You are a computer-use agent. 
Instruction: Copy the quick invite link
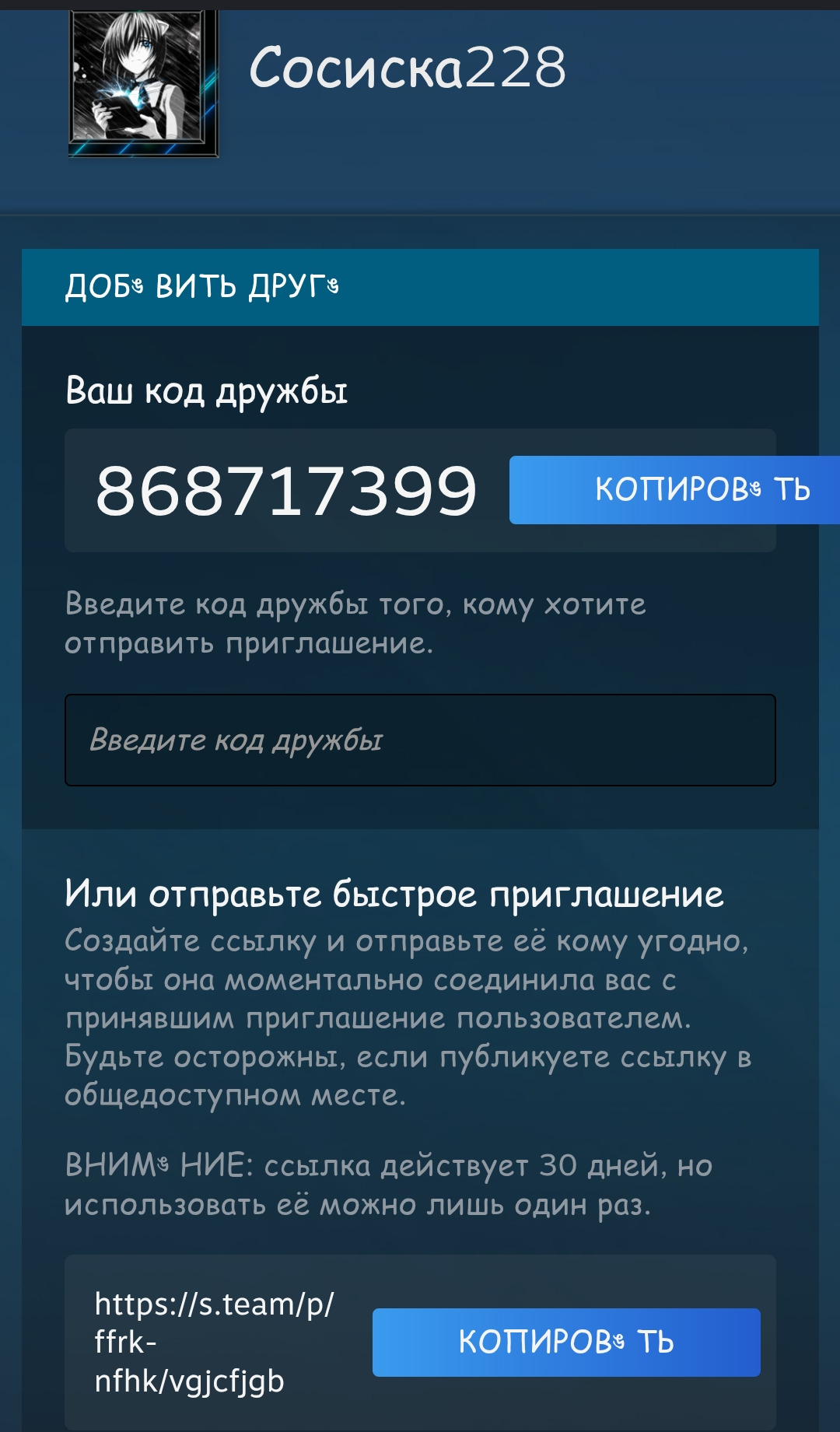566,1342
